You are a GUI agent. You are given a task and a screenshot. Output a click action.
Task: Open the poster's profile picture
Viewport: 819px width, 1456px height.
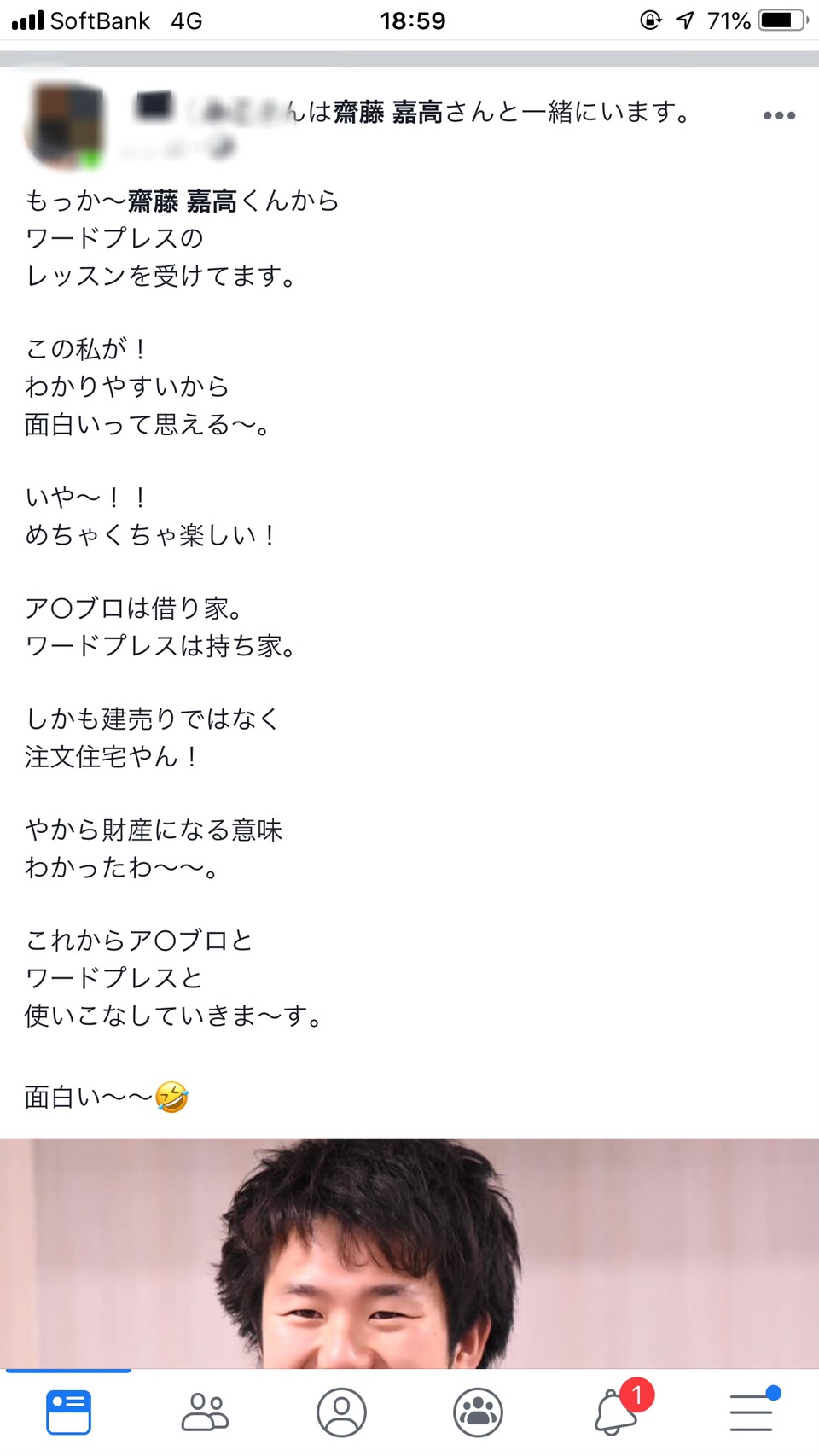click(65, 125)
